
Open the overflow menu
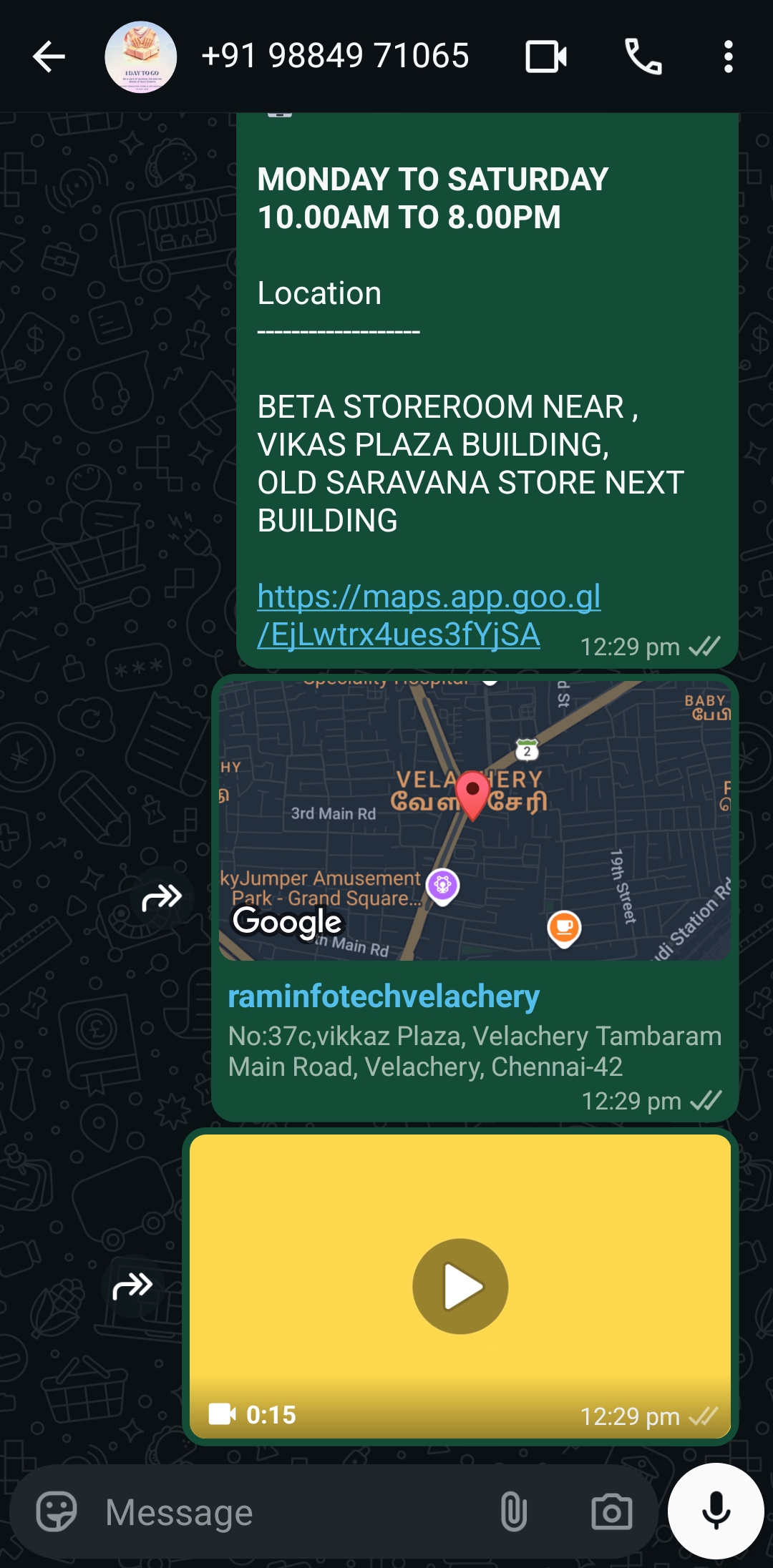click(728, 57)
